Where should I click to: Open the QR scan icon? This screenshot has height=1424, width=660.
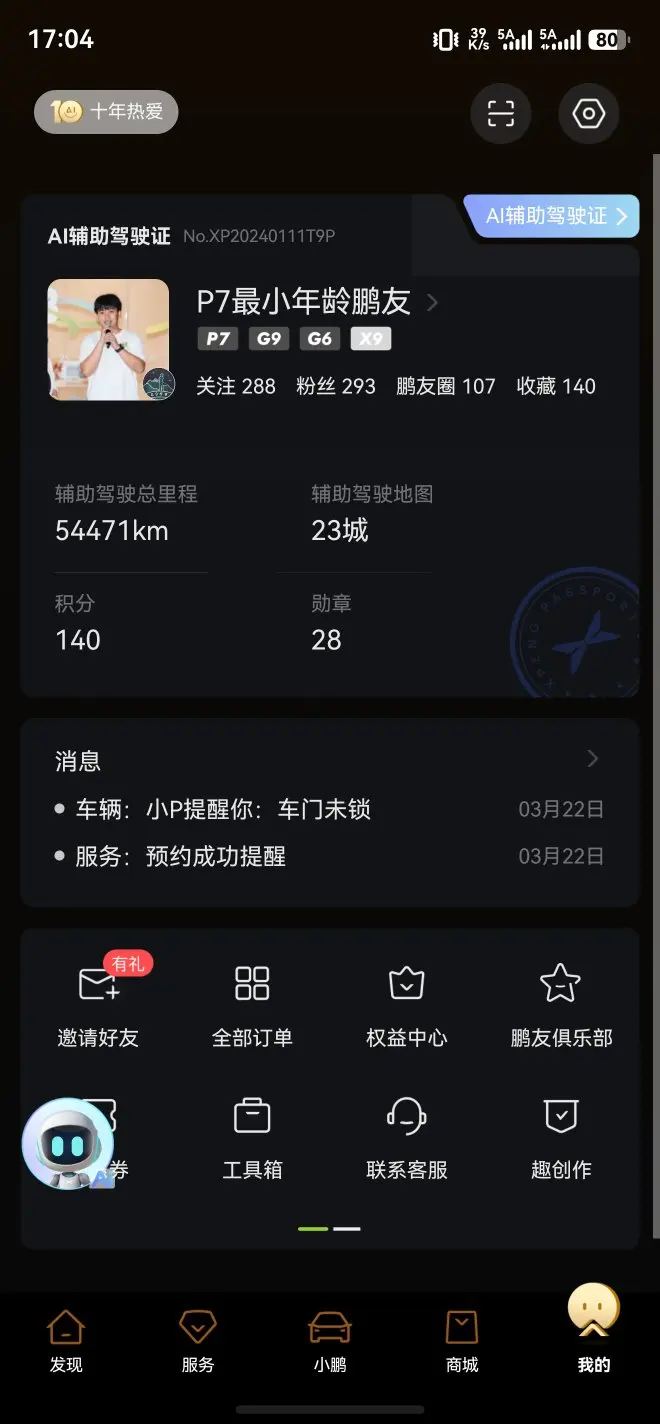click(x=501, y=114)
